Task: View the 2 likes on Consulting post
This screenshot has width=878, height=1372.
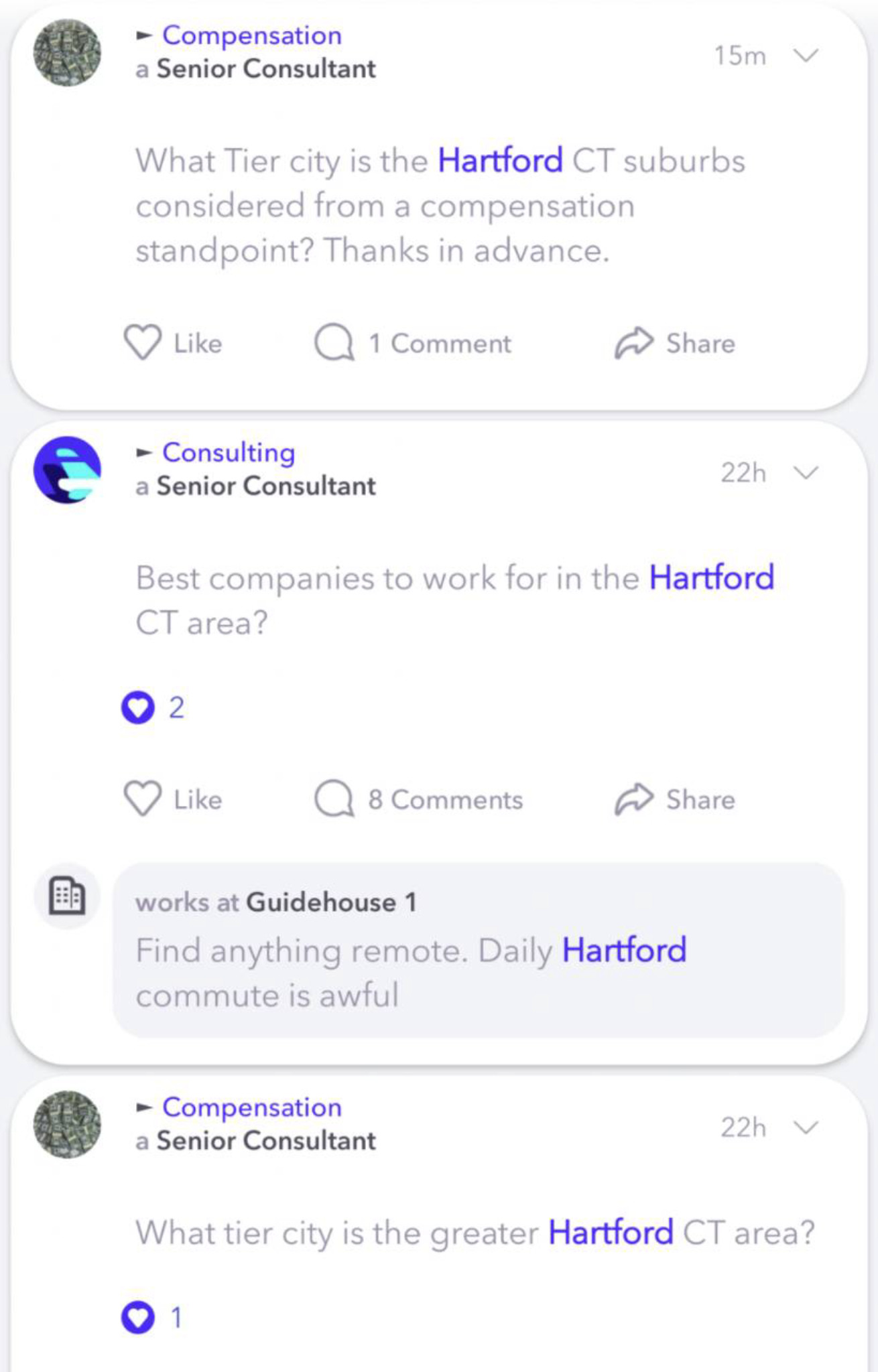Action: pos(153,707)
